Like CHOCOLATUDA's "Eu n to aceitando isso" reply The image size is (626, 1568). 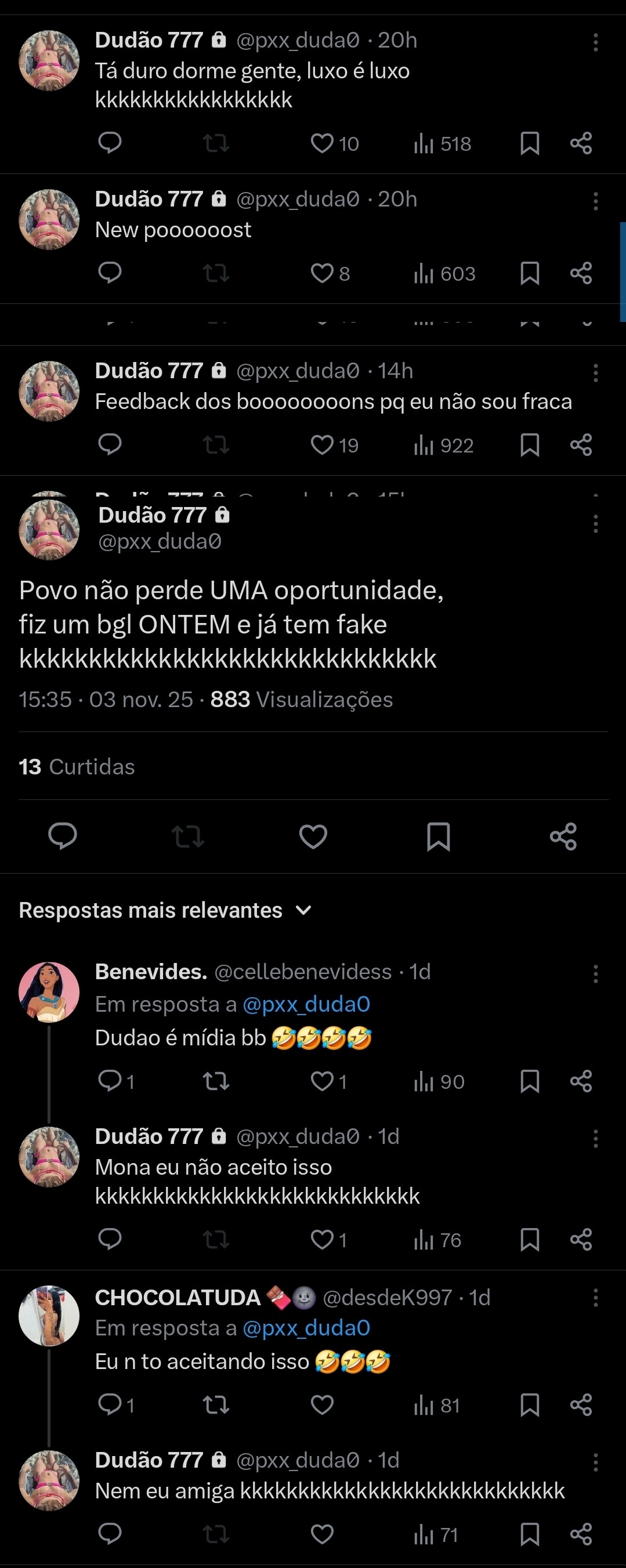321,1405
